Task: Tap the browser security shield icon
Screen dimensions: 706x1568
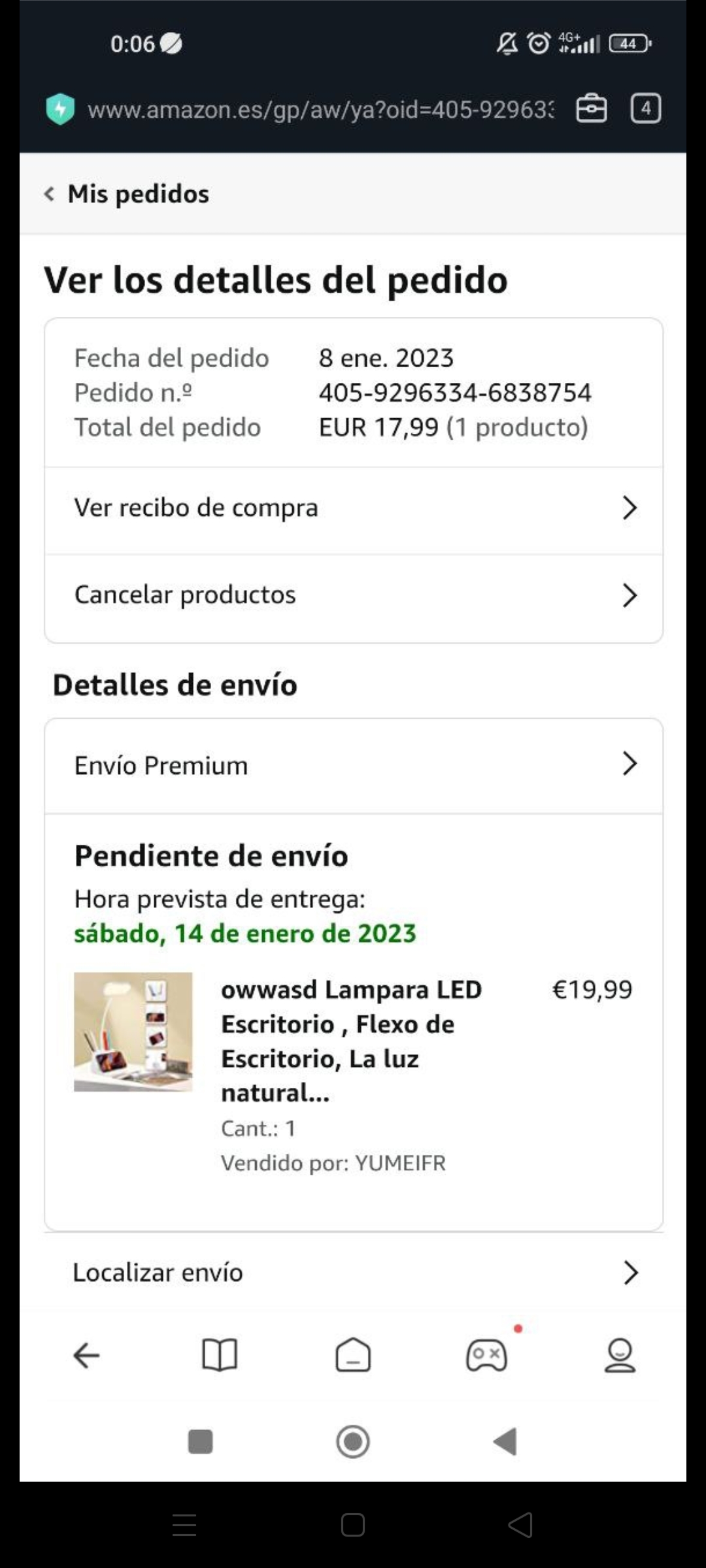Action: click(x=60, y=109)
